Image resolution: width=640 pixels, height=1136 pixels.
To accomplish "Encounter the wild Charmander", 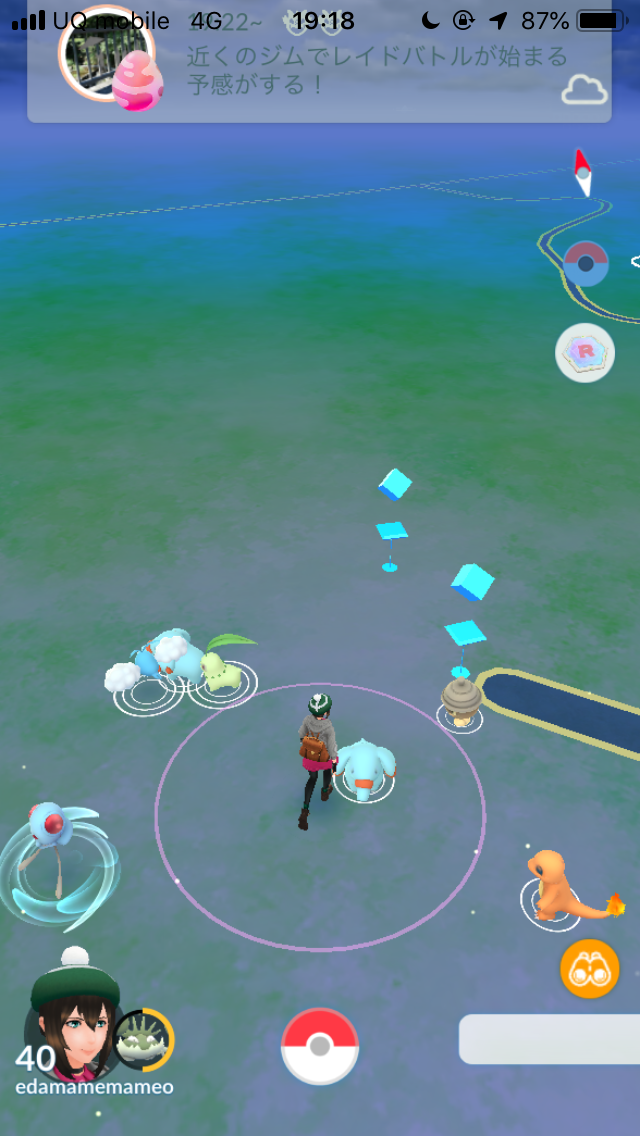I will pyautogui.click(x=558, y=883).
